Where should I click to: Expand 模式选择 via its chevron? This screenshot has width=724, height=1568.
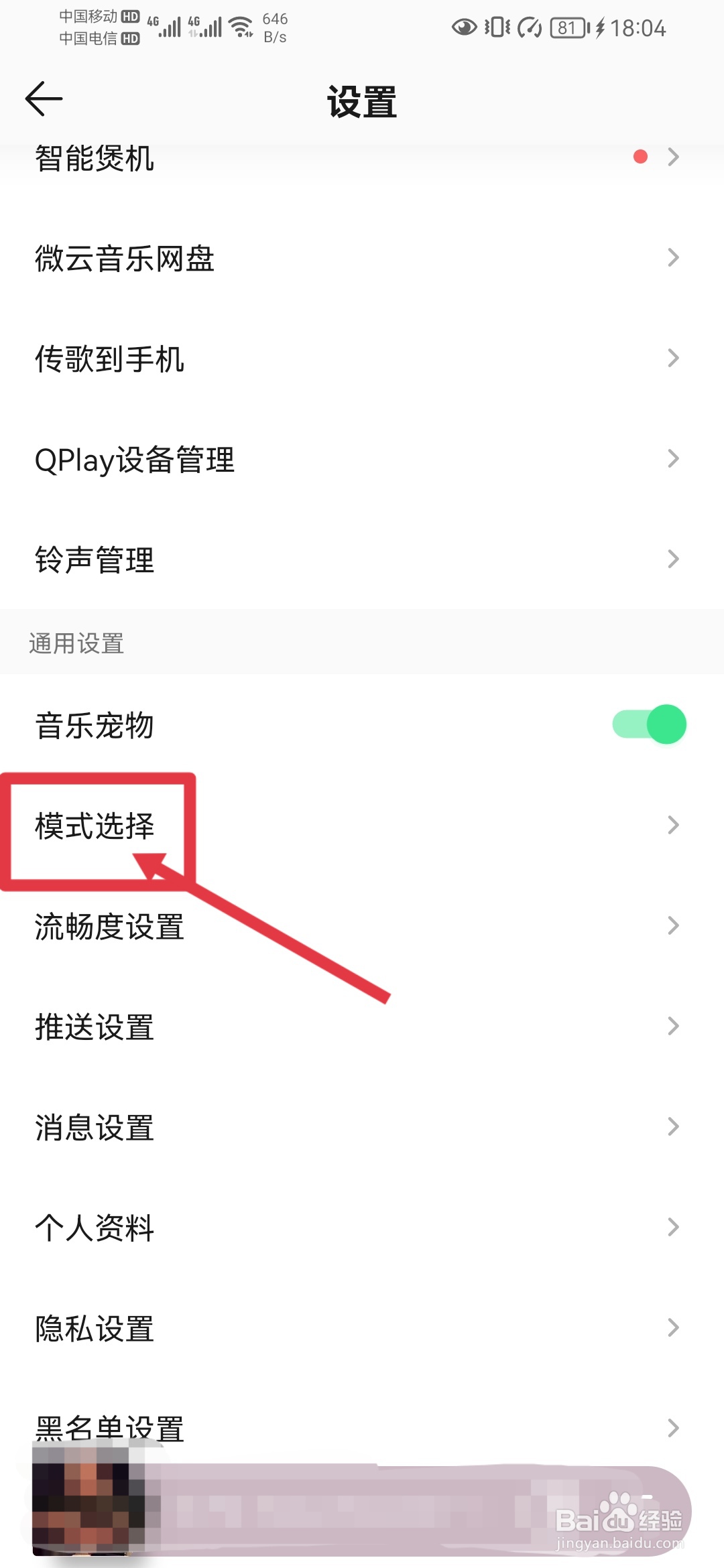point(673,825)
